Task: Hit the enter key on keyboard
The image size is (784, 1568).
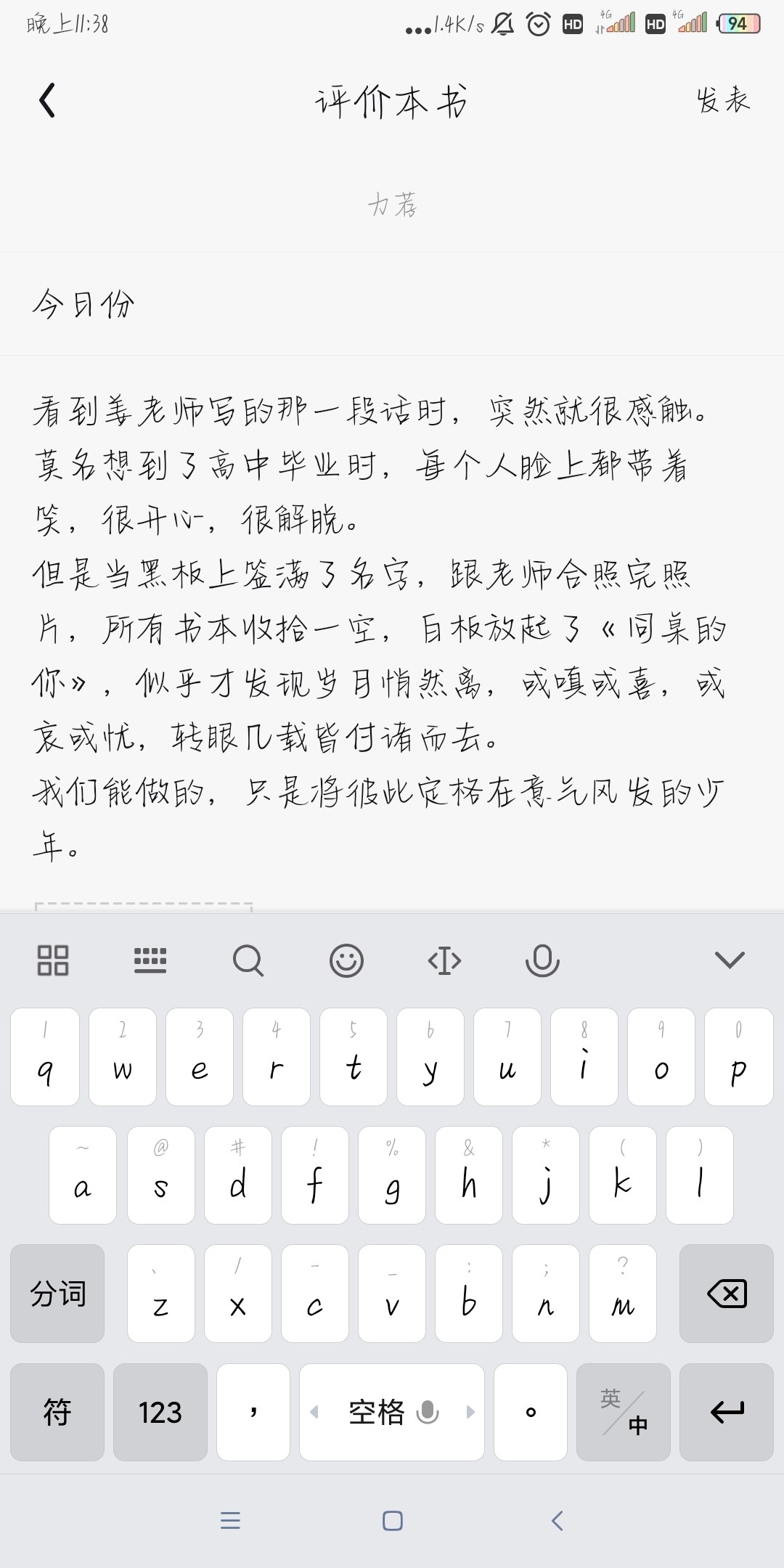Action: [x=726, y=1412]
